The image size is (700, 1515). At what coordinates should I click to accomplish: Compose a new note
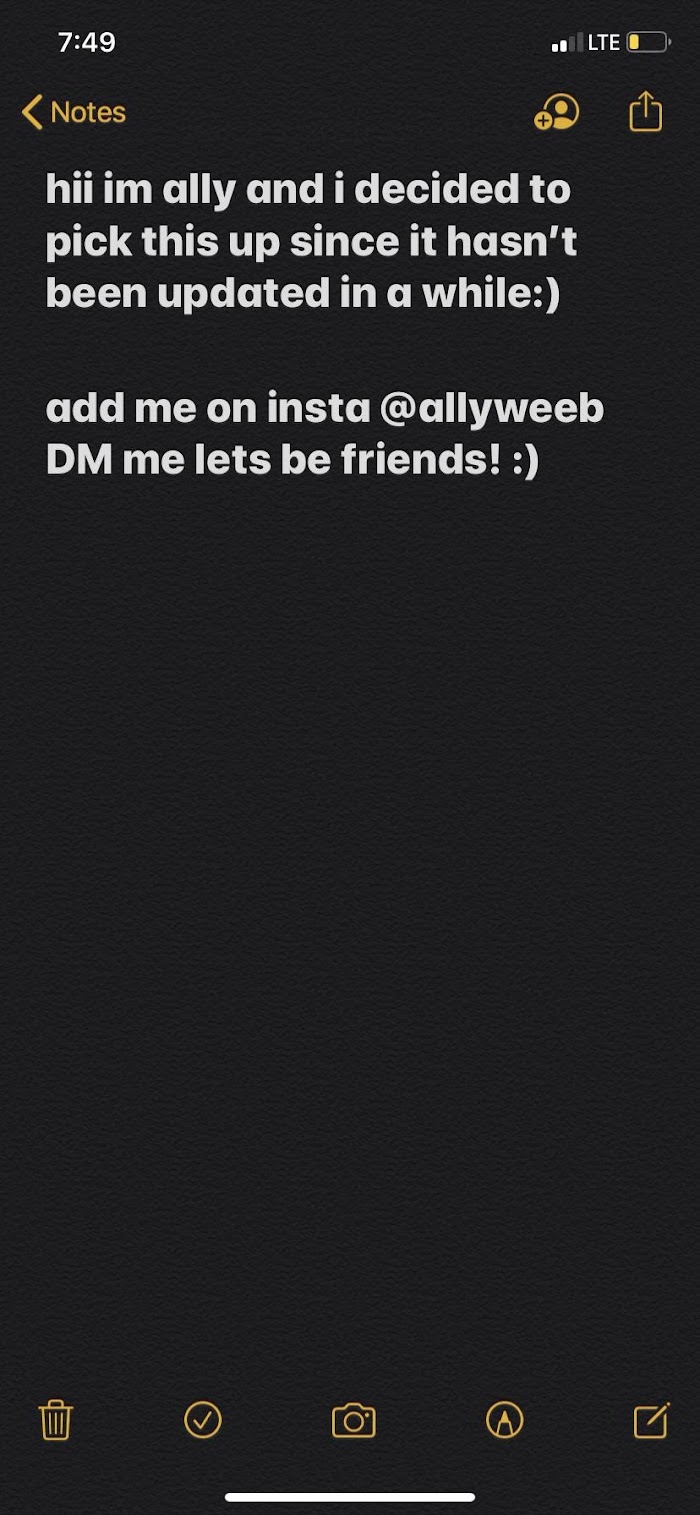651,1420
